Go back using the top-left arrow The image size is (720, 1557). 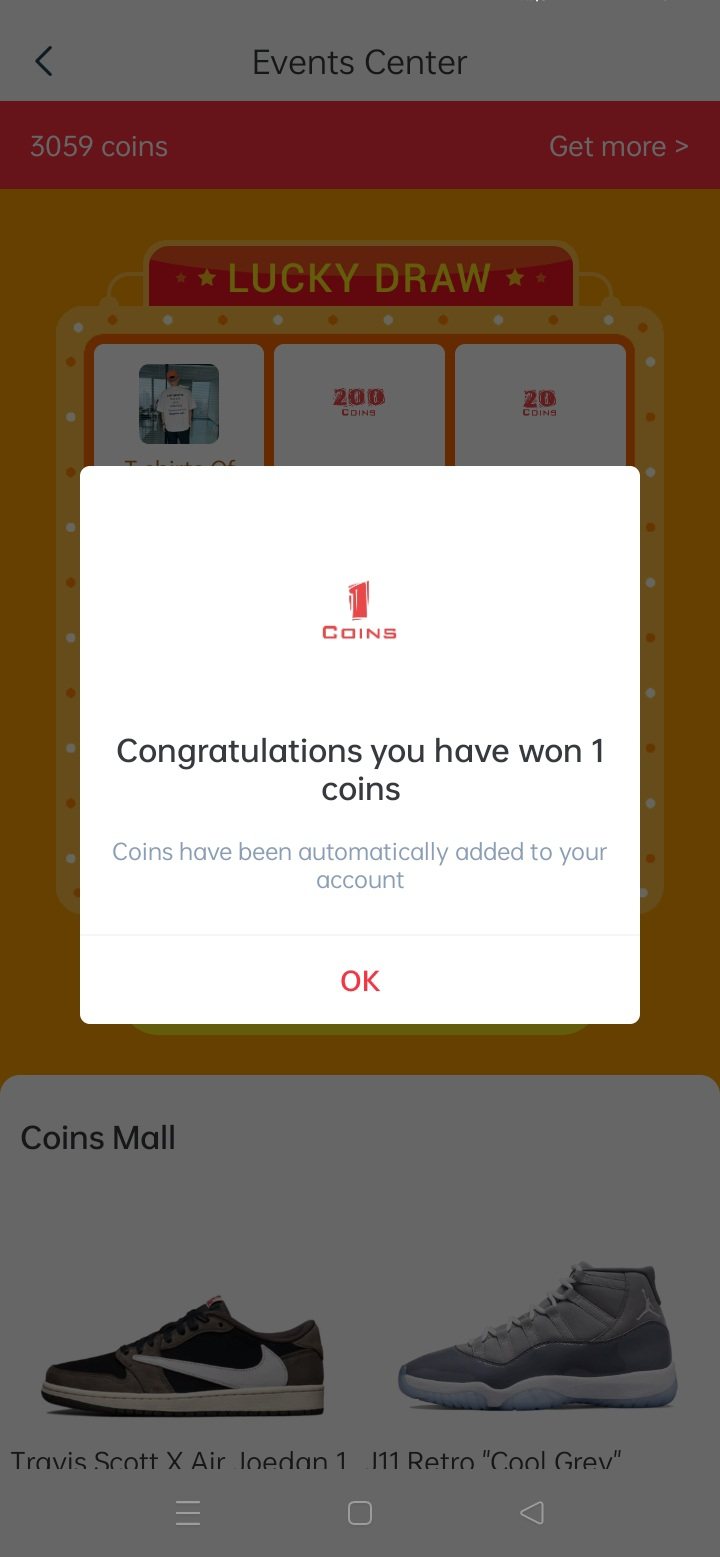43,62
